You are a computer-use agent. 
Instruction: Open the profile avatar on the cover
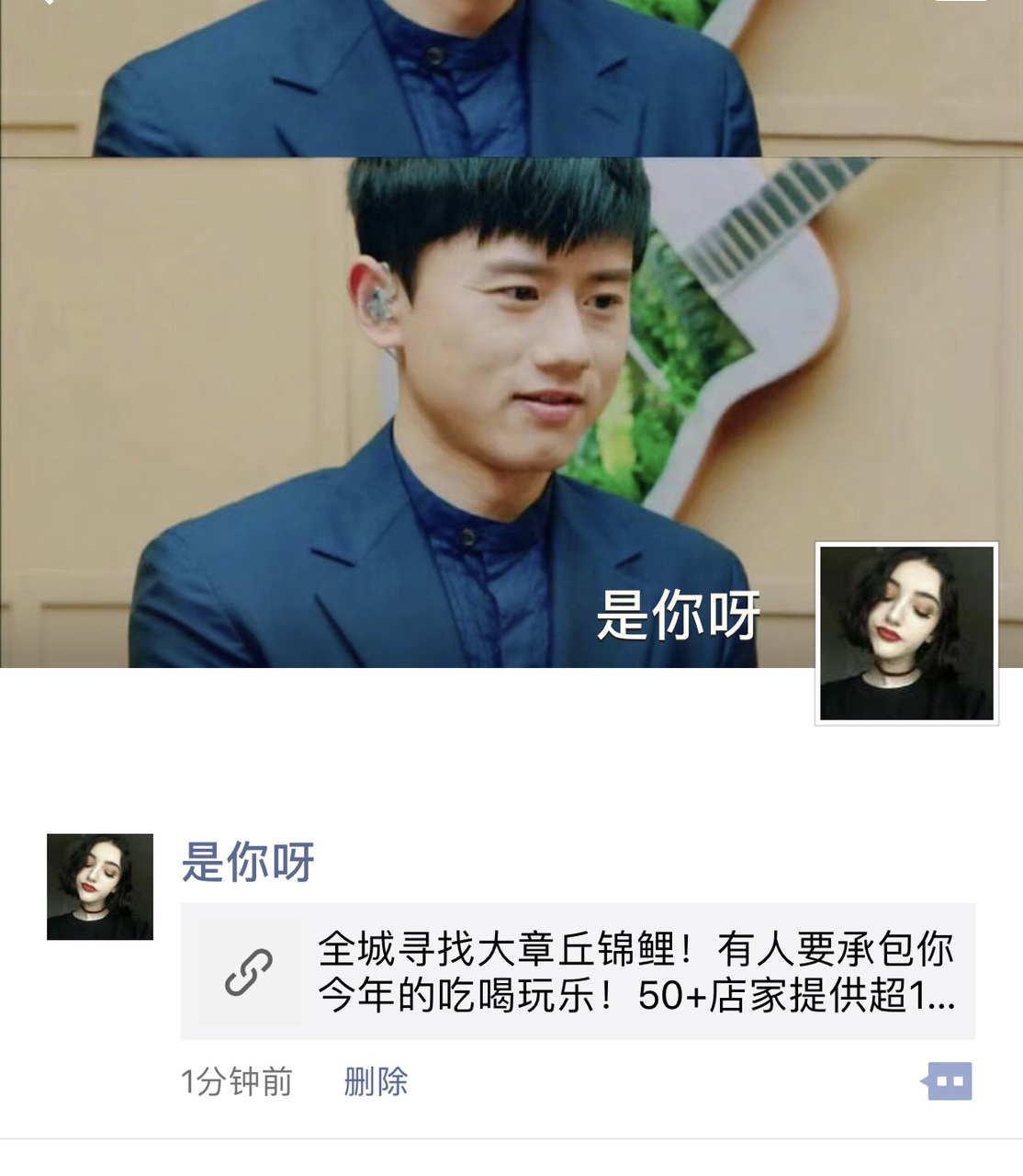(906, 633)
